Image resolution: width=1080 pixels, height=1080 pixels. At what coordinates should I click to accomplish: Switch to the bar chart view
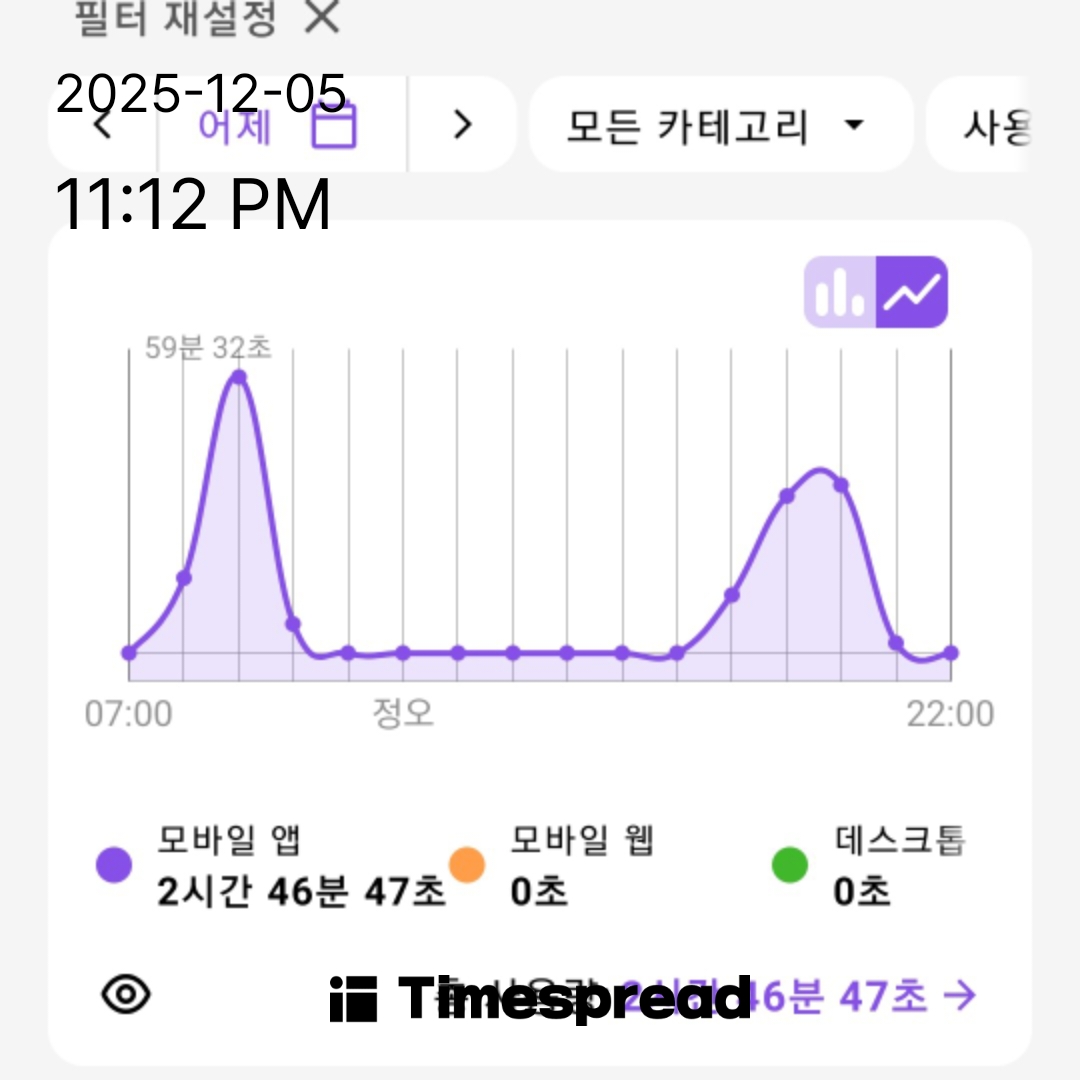840,292
